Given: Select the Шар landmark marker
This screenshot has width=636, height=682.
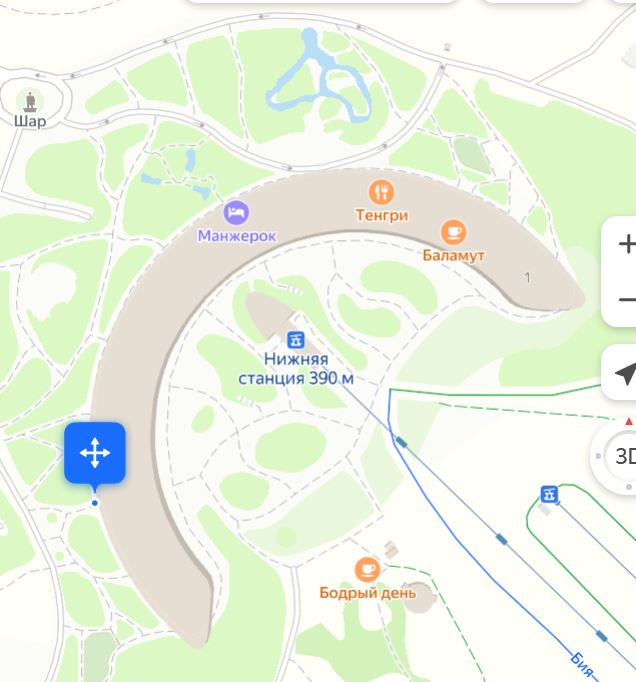Looking at the screenshot, I should coord(30,100).
